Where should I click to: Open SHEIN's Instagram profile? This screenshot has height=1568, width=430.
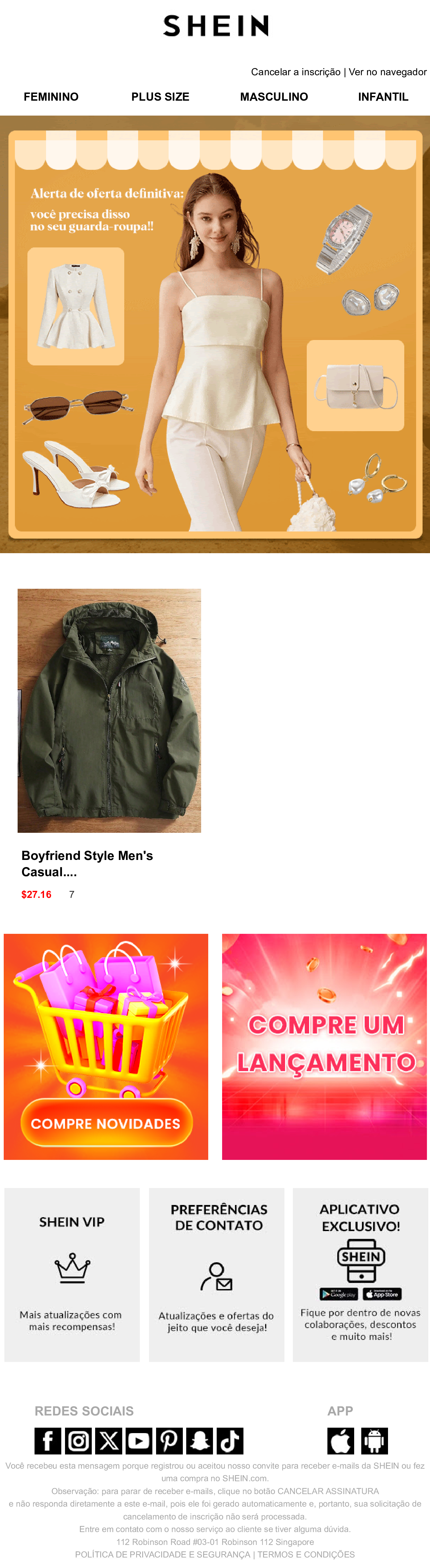79,1441
